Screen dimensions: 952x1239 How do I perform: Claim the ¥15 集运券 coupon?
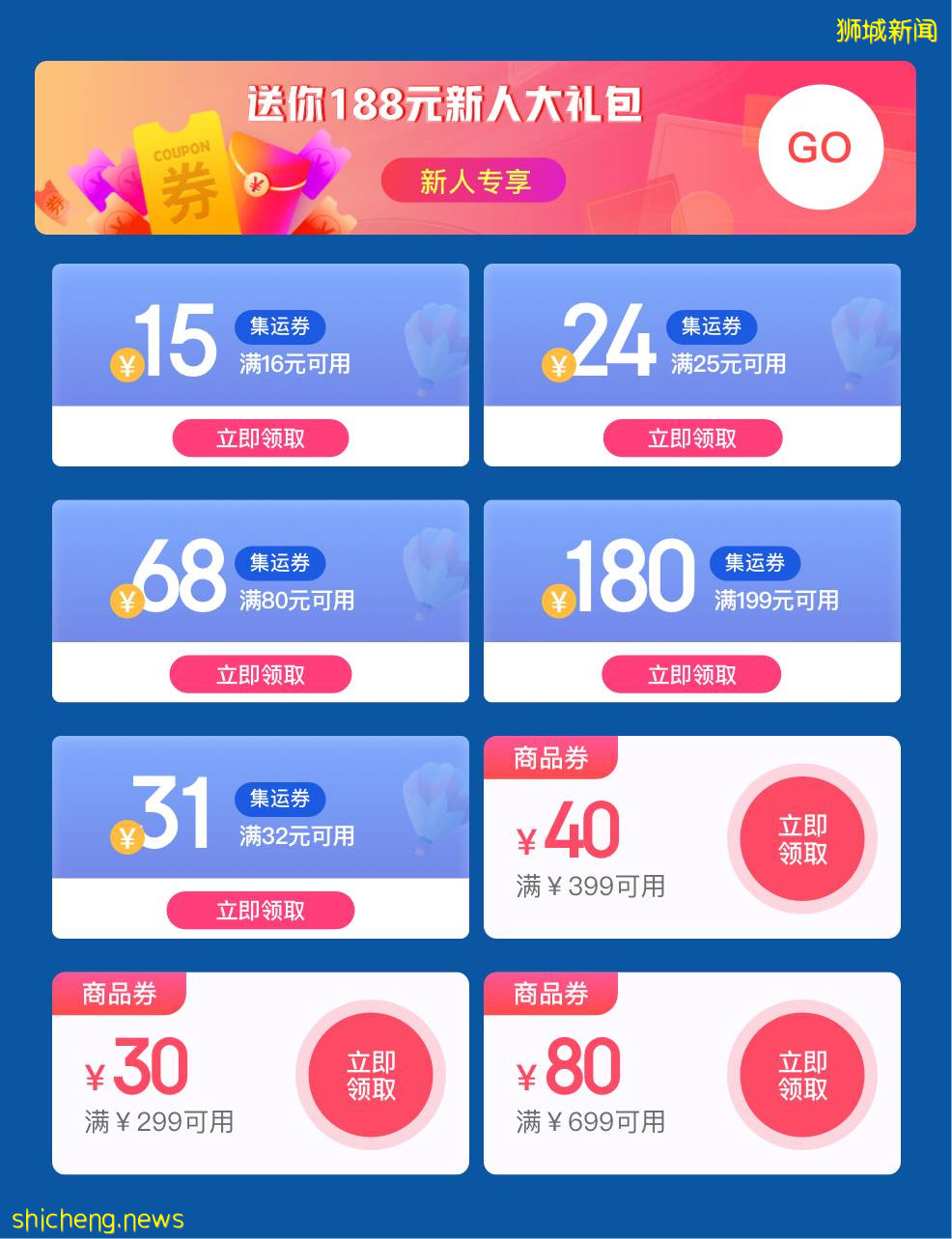(260, 438)
